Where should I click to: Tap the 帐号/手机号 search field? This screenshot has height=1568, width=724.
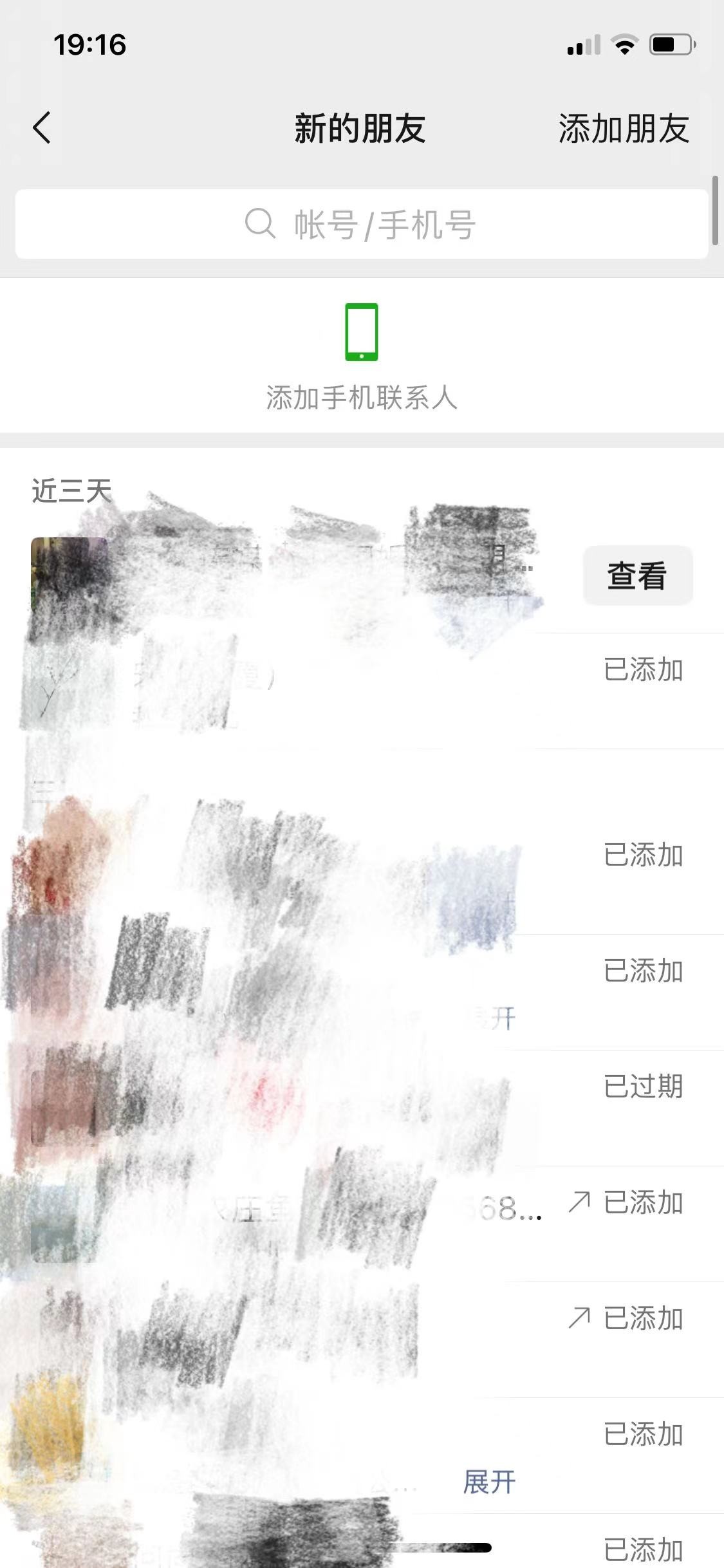pos(361,225)
